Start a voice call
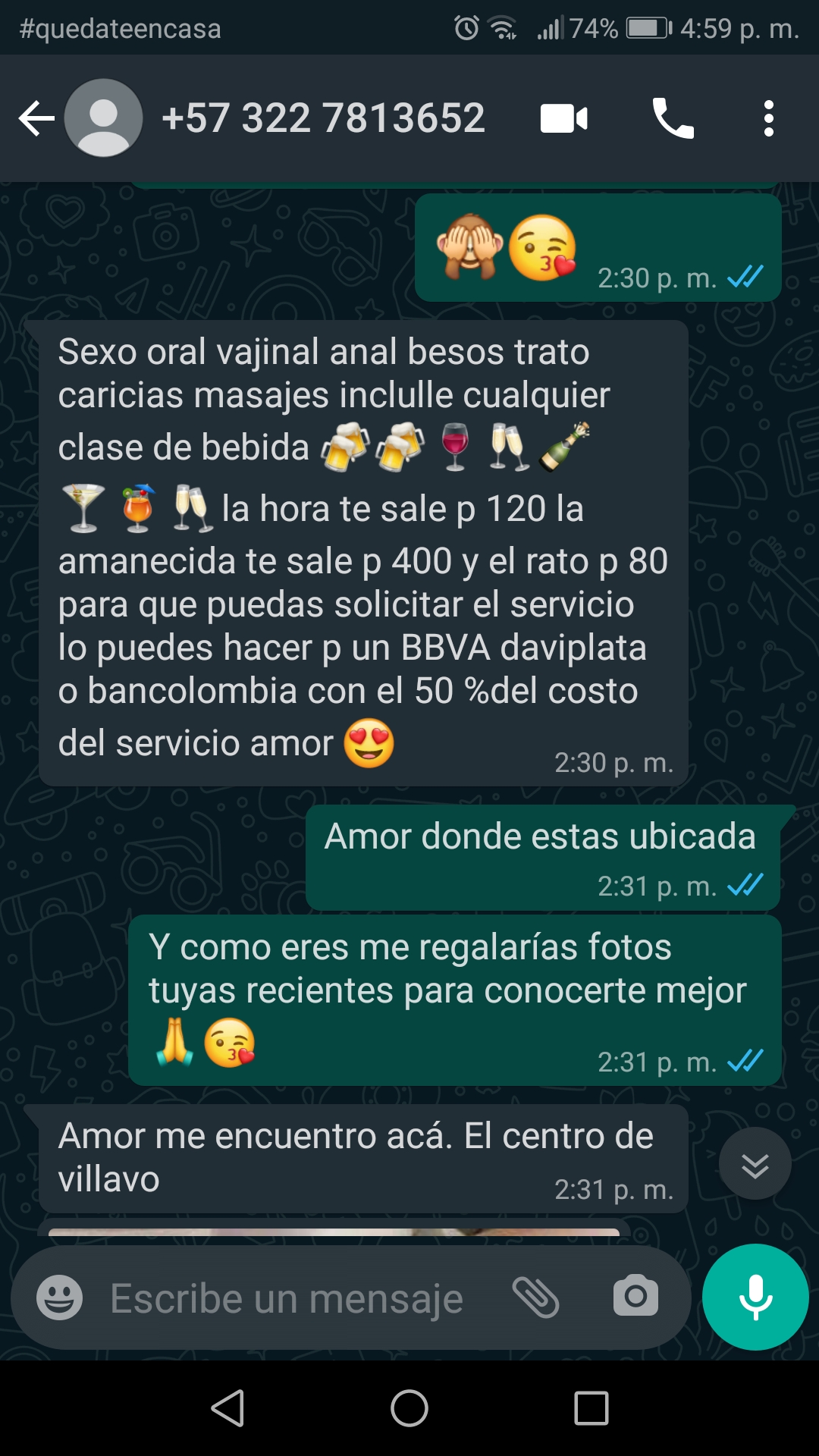Screen dimensions: 819x1456 (x=673, y=119)
